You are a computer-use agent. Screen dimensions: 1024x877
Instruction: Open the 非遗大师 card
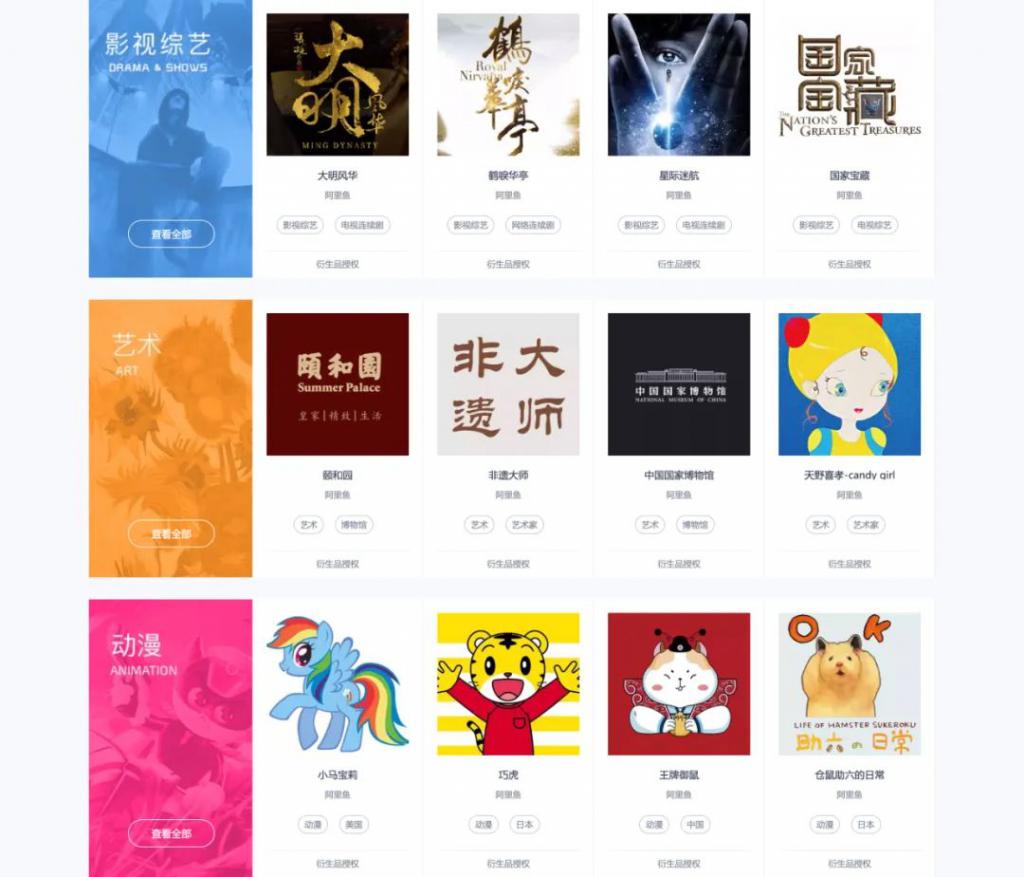[x=508, y=384]
